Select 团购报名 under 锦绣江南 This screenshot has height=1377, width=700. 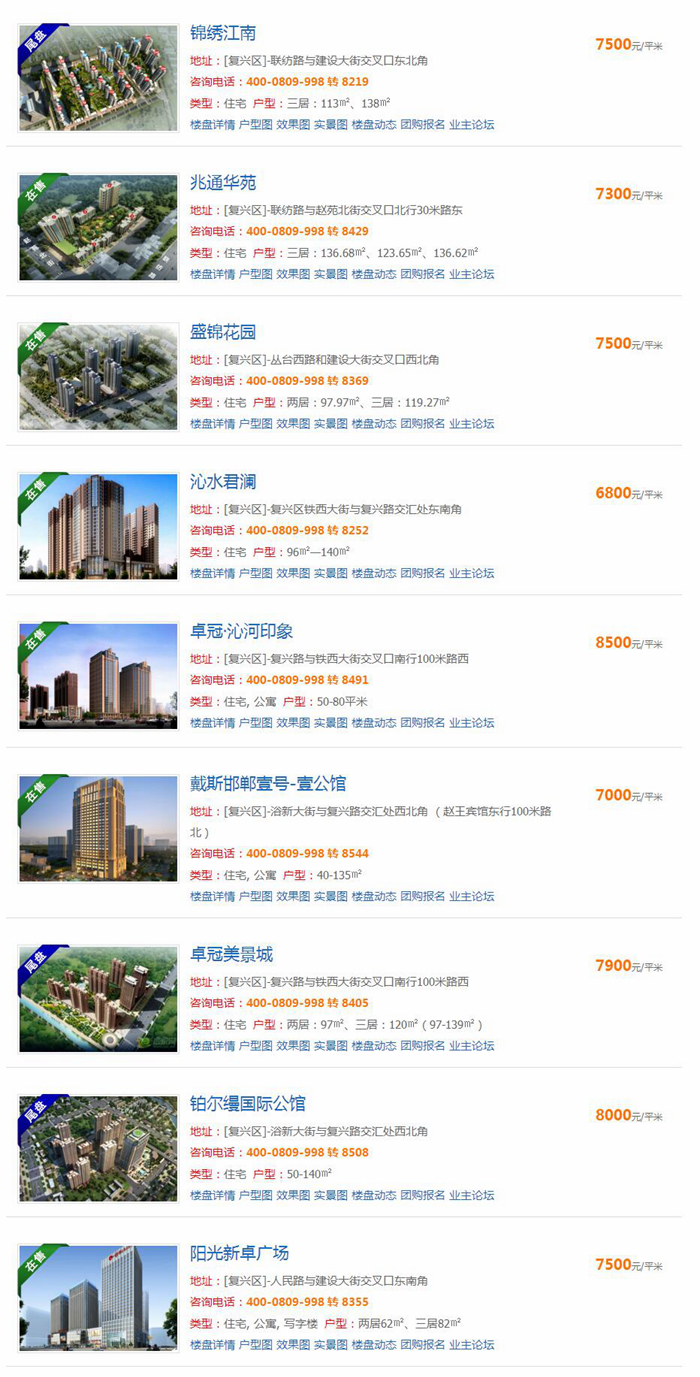coord(423,125)
